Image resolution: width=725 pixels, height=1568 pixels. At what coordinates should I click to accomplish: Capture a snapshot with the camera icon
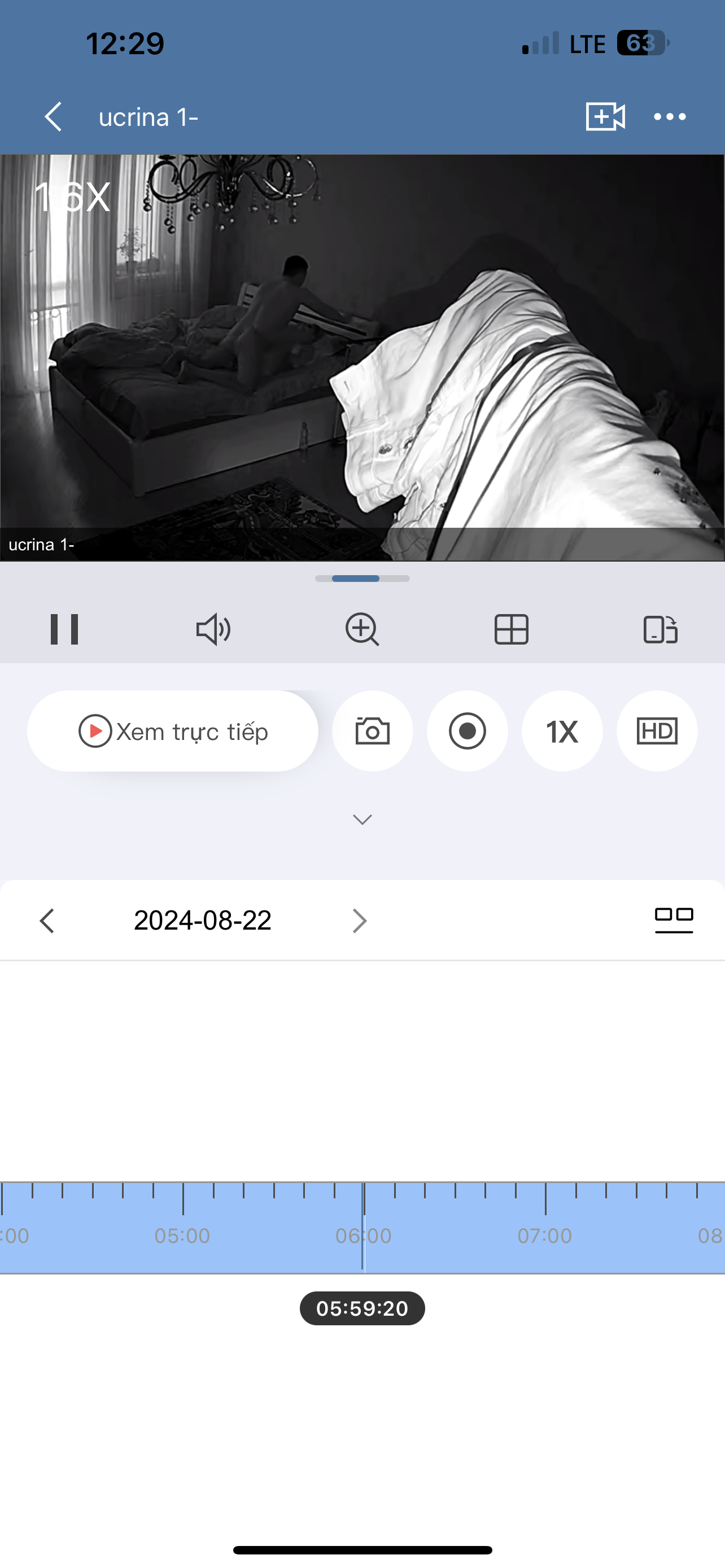373,731
